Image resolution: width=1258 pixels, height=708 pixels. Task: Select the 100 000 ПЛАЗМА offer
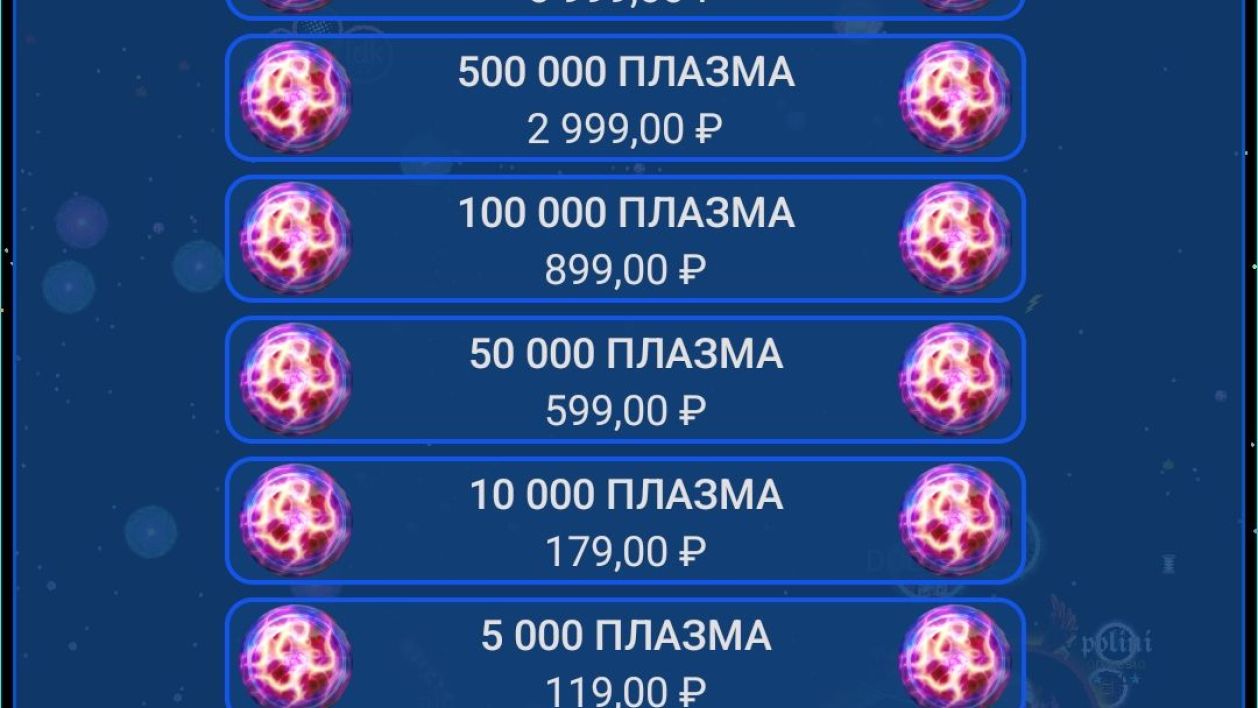pos(625,239)
